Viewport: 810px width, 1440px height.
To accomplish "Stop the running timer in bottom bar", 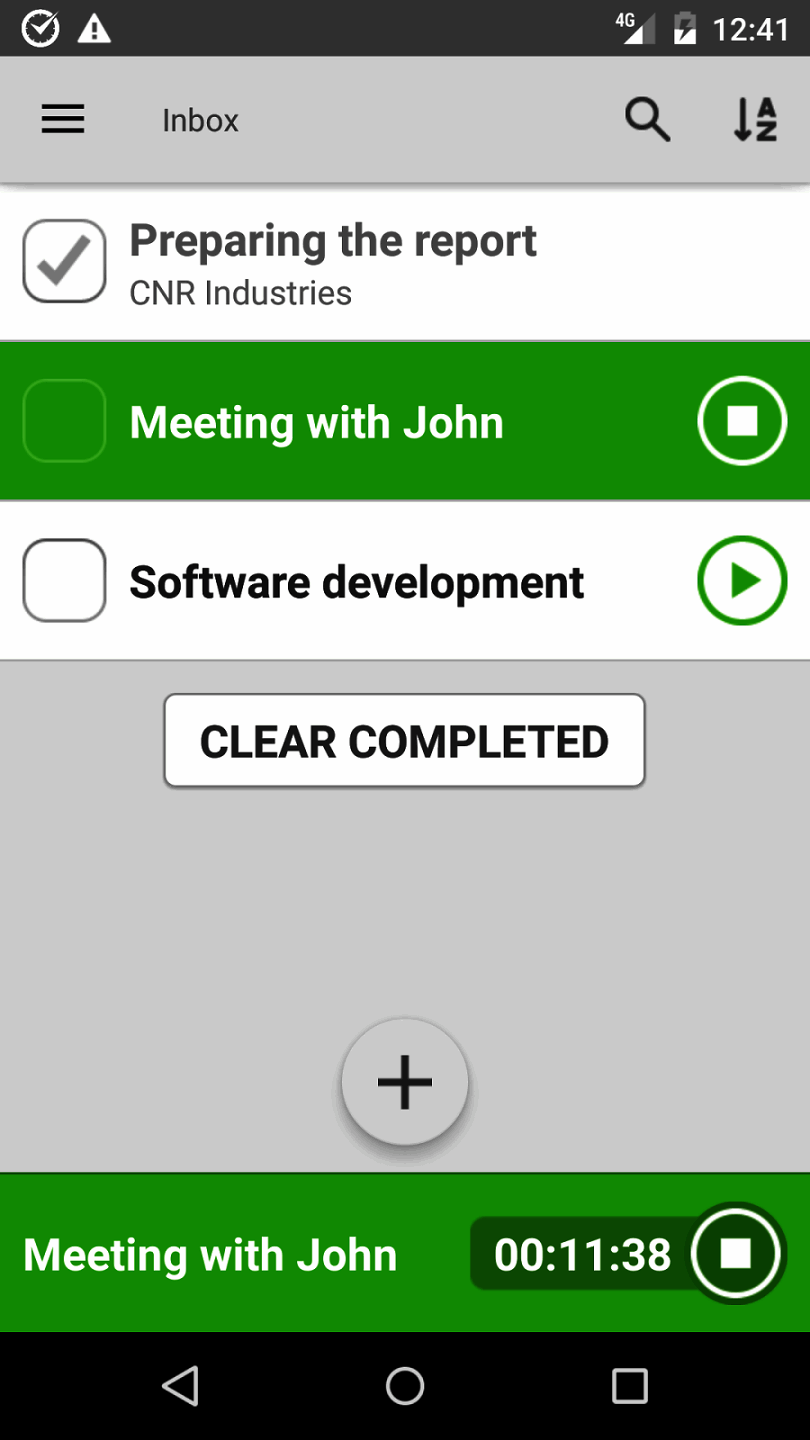I will click(736, 1254).
